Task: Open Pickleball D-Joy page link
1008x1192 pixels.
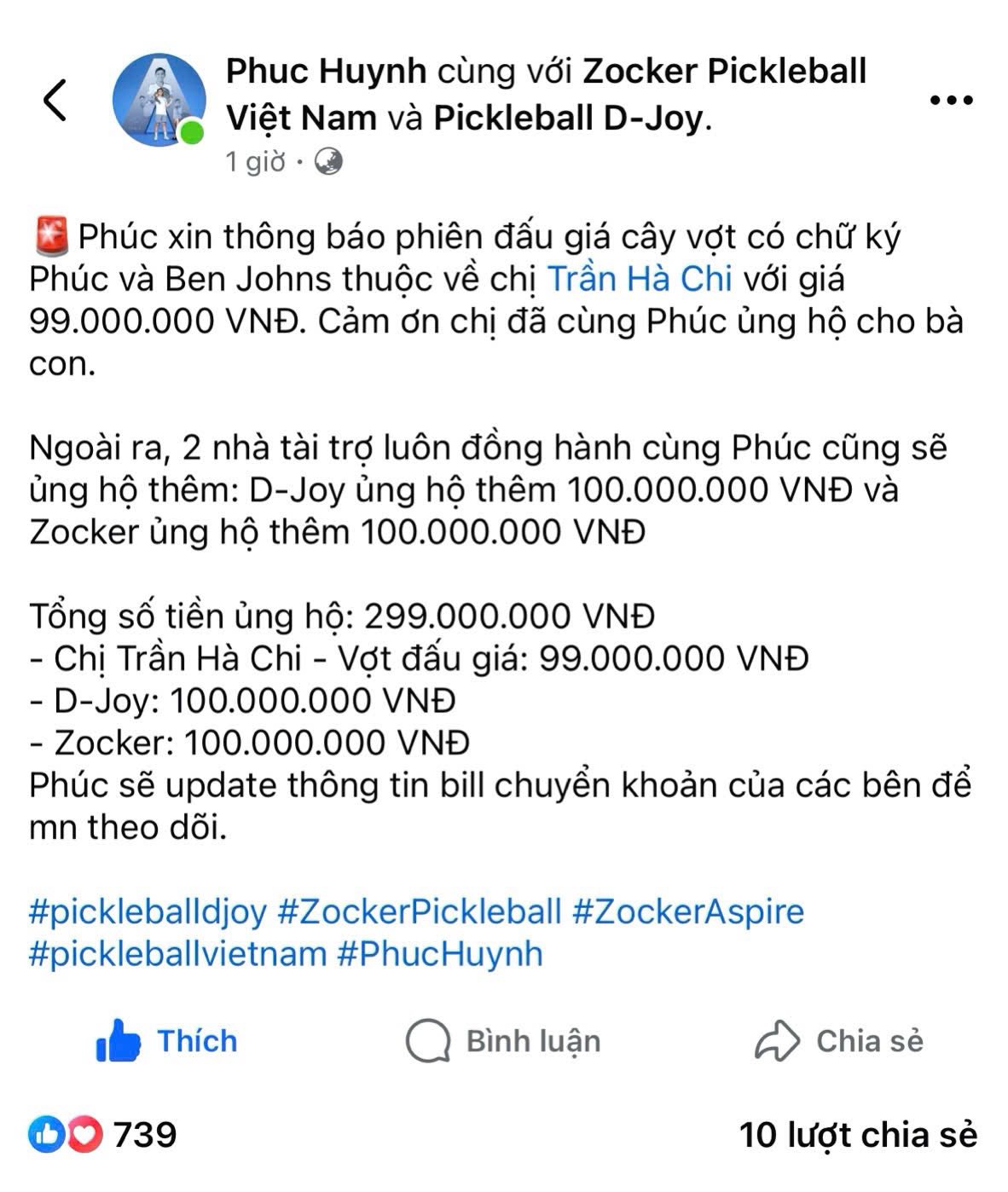Action: pos(570,118)
